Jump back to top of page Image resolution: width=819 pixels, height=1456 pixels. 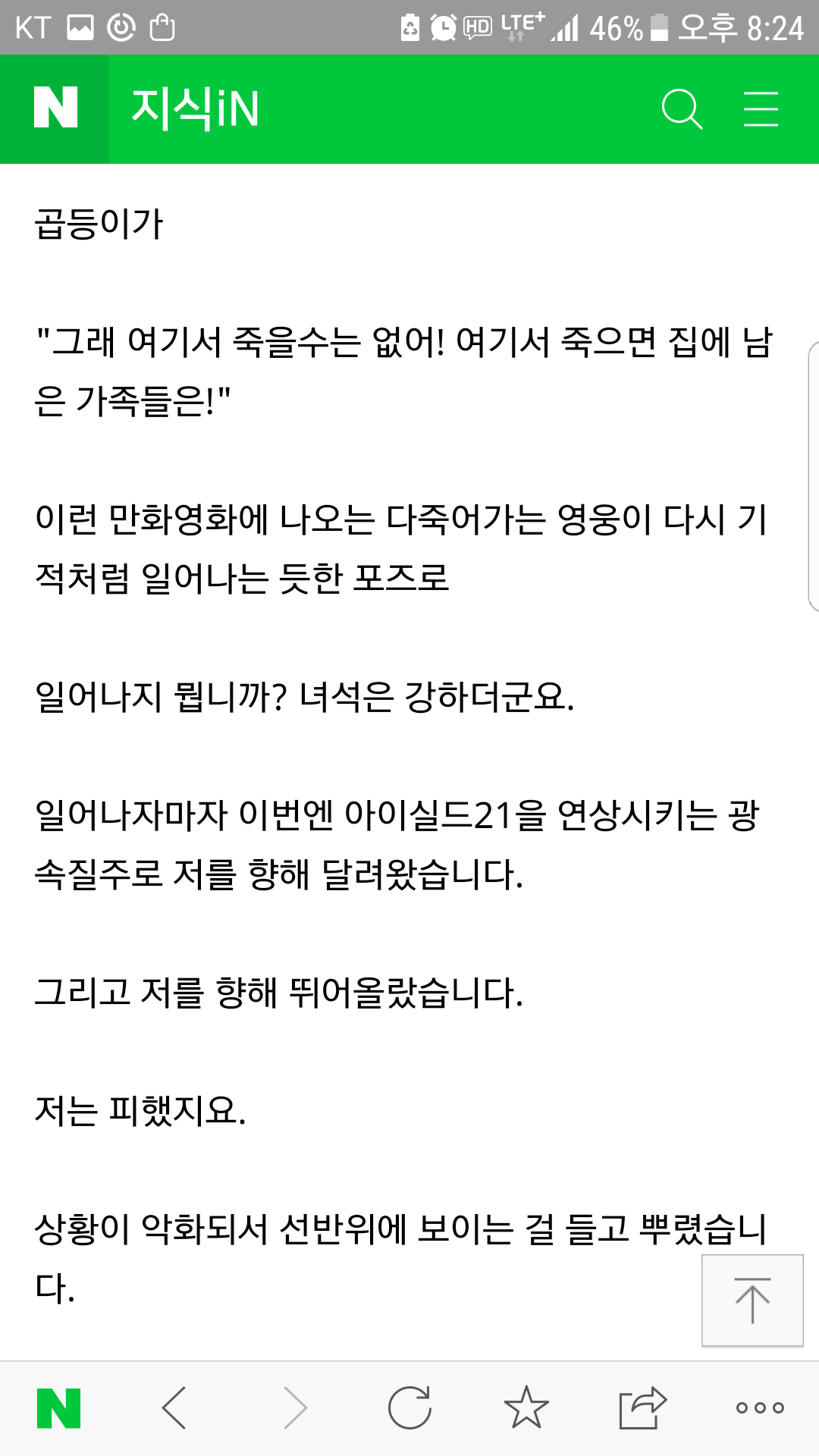click(x=752, y=1301)
